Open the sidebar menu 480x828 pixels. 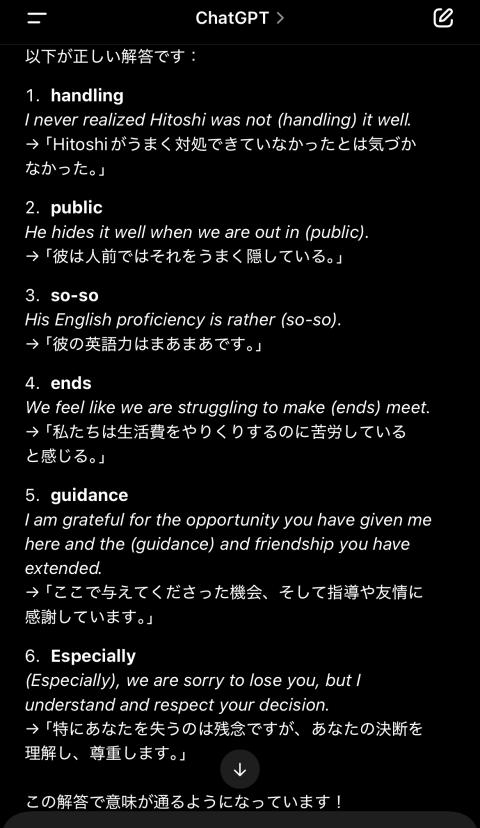click(x=36, y=18)
